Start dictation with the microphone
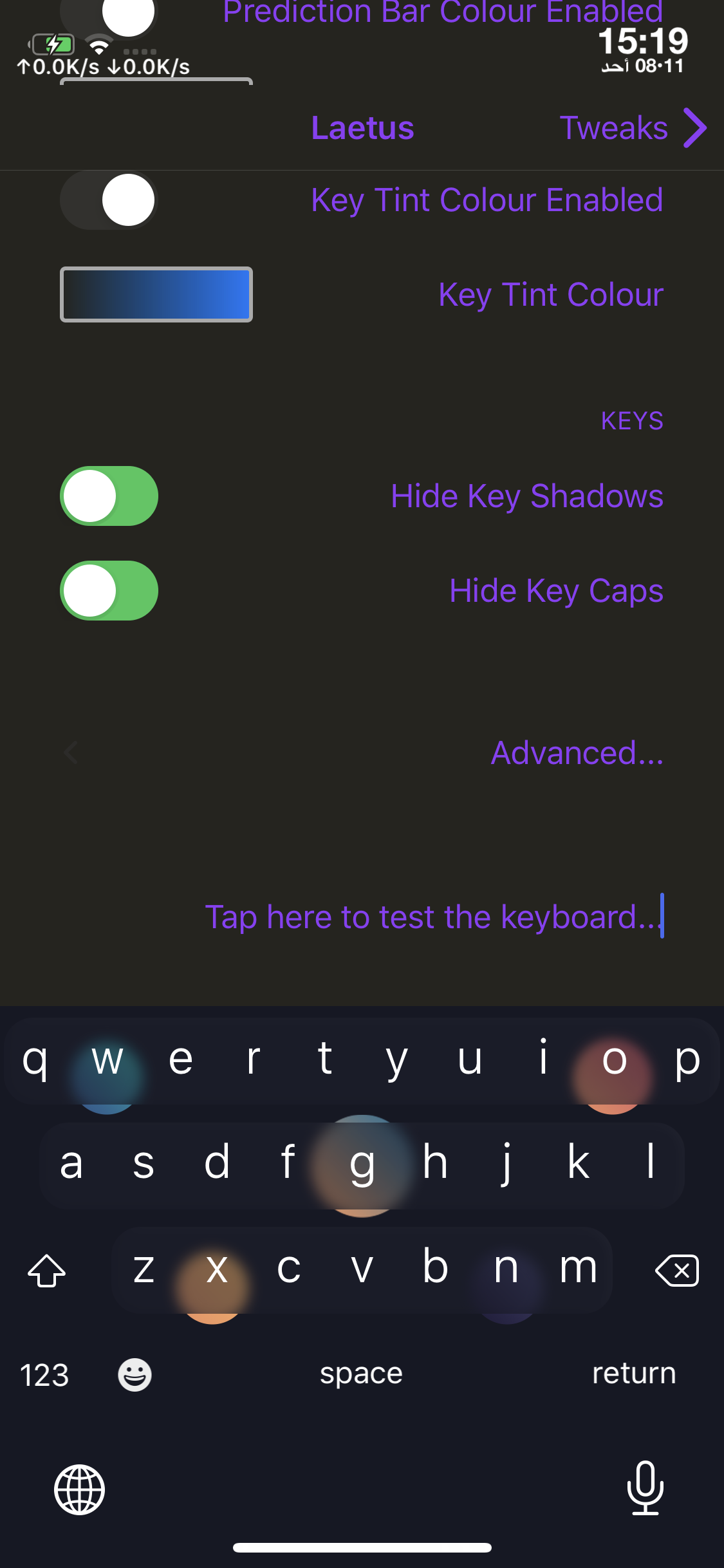The height and width of the screenshot is (1568, 724). 645,1488
